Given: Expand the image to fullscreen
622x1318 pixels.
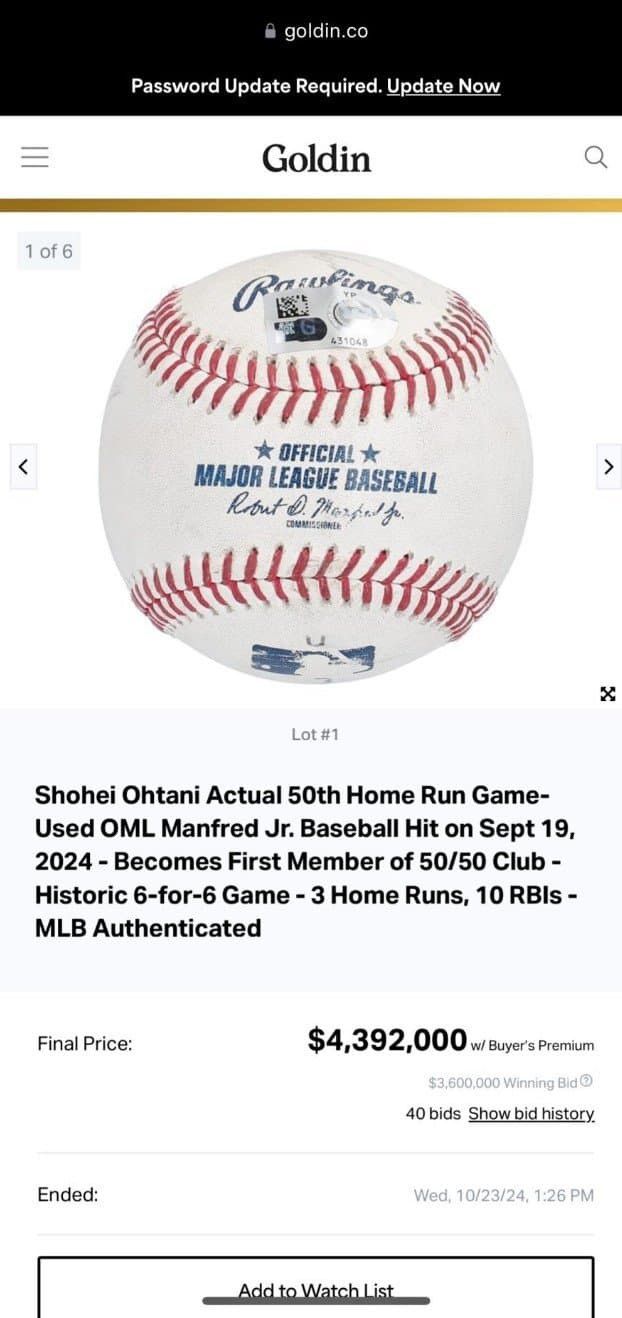Looking at the screenshot, I should tap(607, 693).
